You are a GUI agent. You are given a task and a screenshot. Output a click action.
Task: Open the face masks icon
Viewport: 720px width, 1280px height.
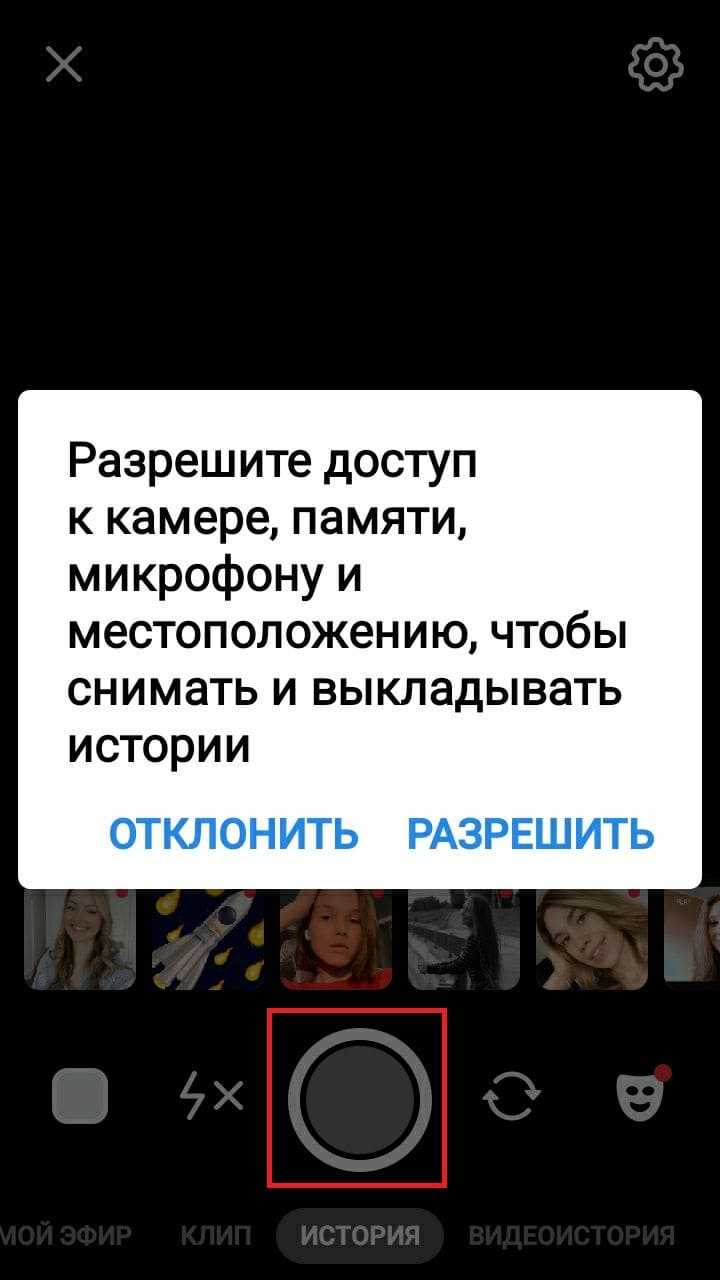[x=640, y=1094]
